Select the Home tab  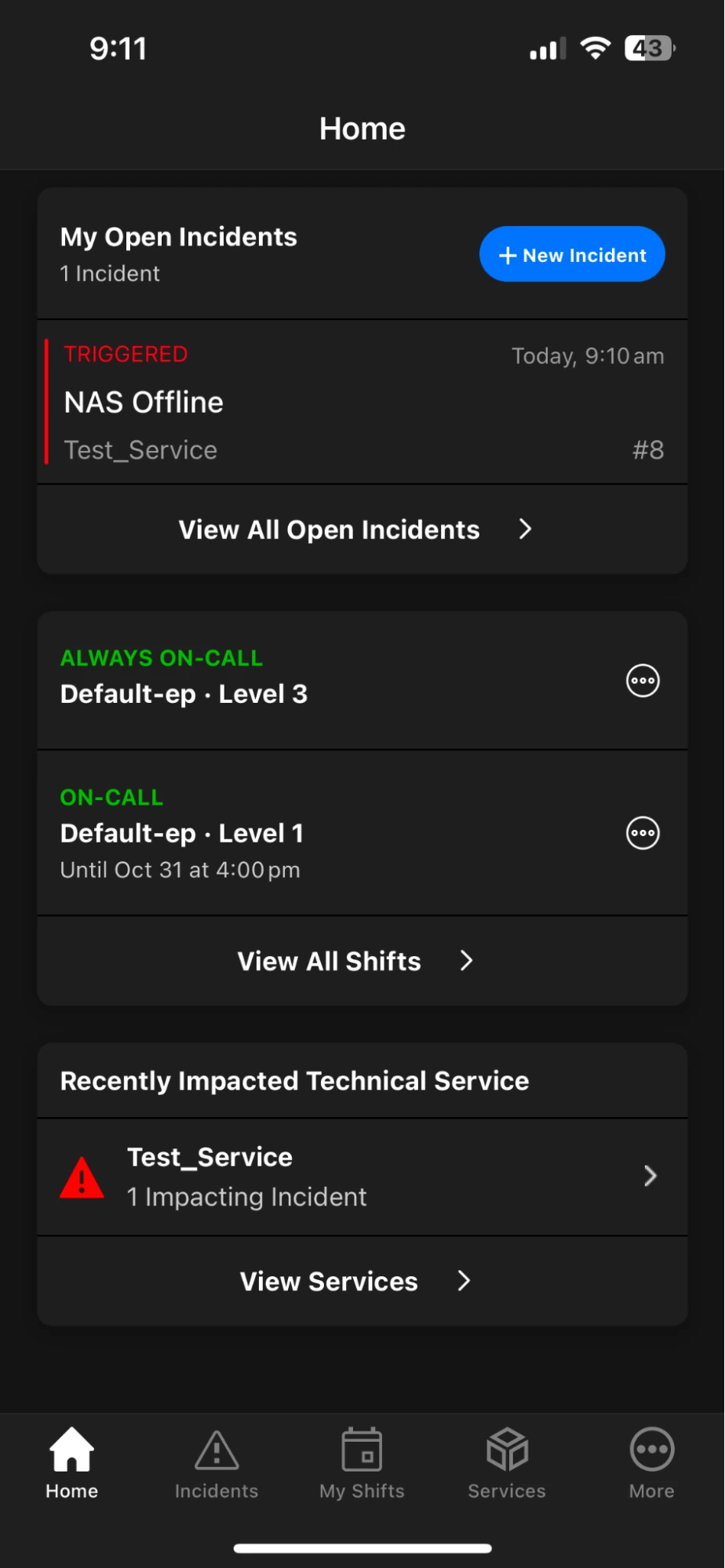71,1463
